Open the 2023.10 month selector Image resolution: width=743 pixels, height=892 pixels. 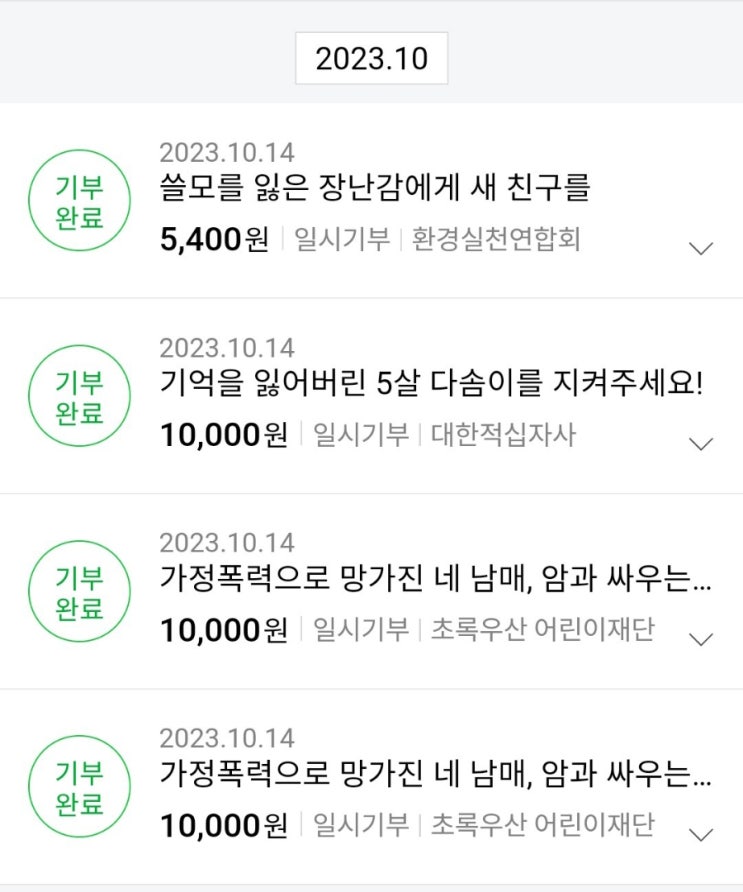371,59
